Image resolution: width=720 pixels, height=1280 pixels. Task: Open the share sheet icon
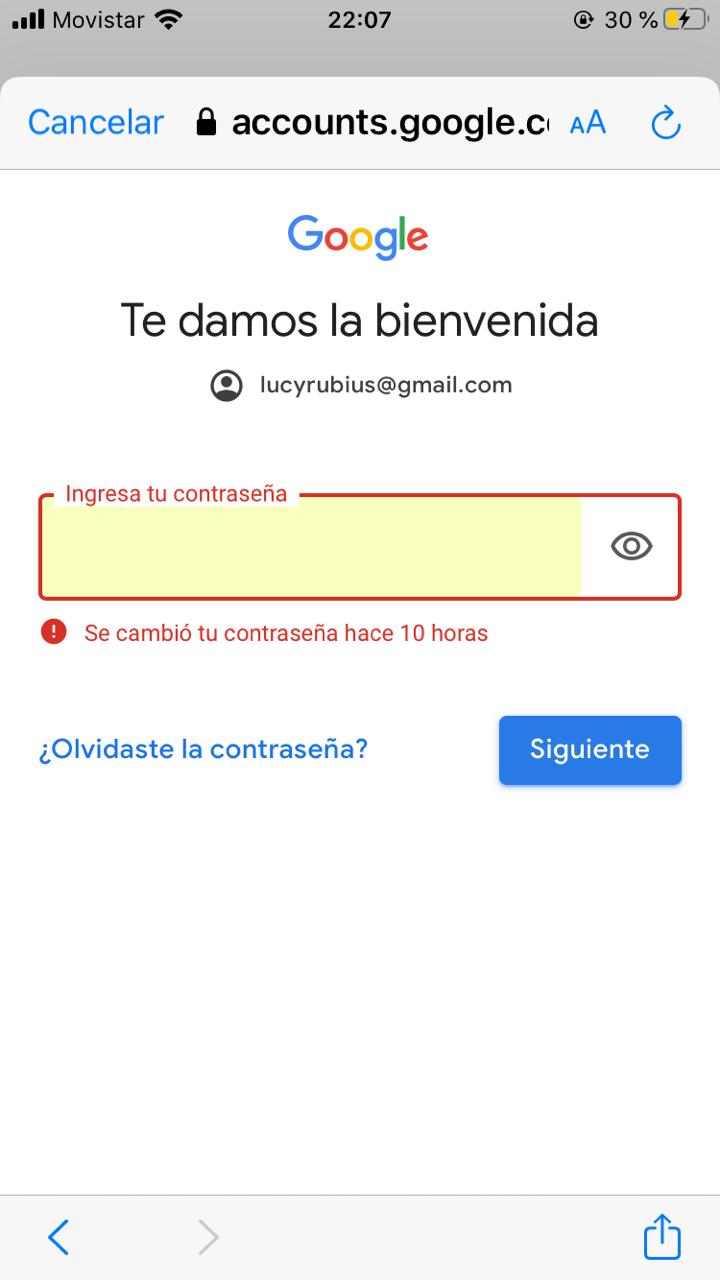tap(662, 1236)
